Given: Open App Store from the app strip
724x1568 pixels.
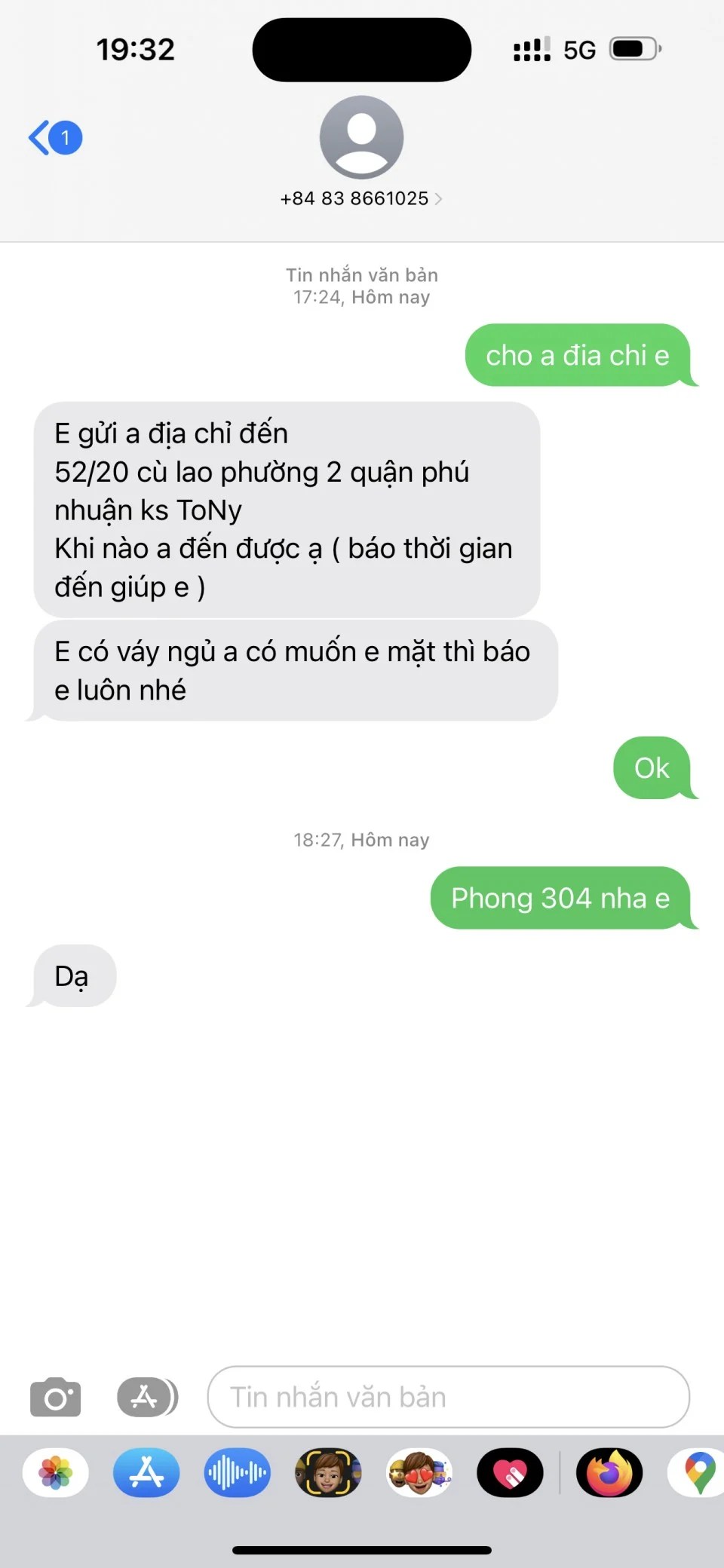Looking at the screenshot, I should click(146, 1472).
